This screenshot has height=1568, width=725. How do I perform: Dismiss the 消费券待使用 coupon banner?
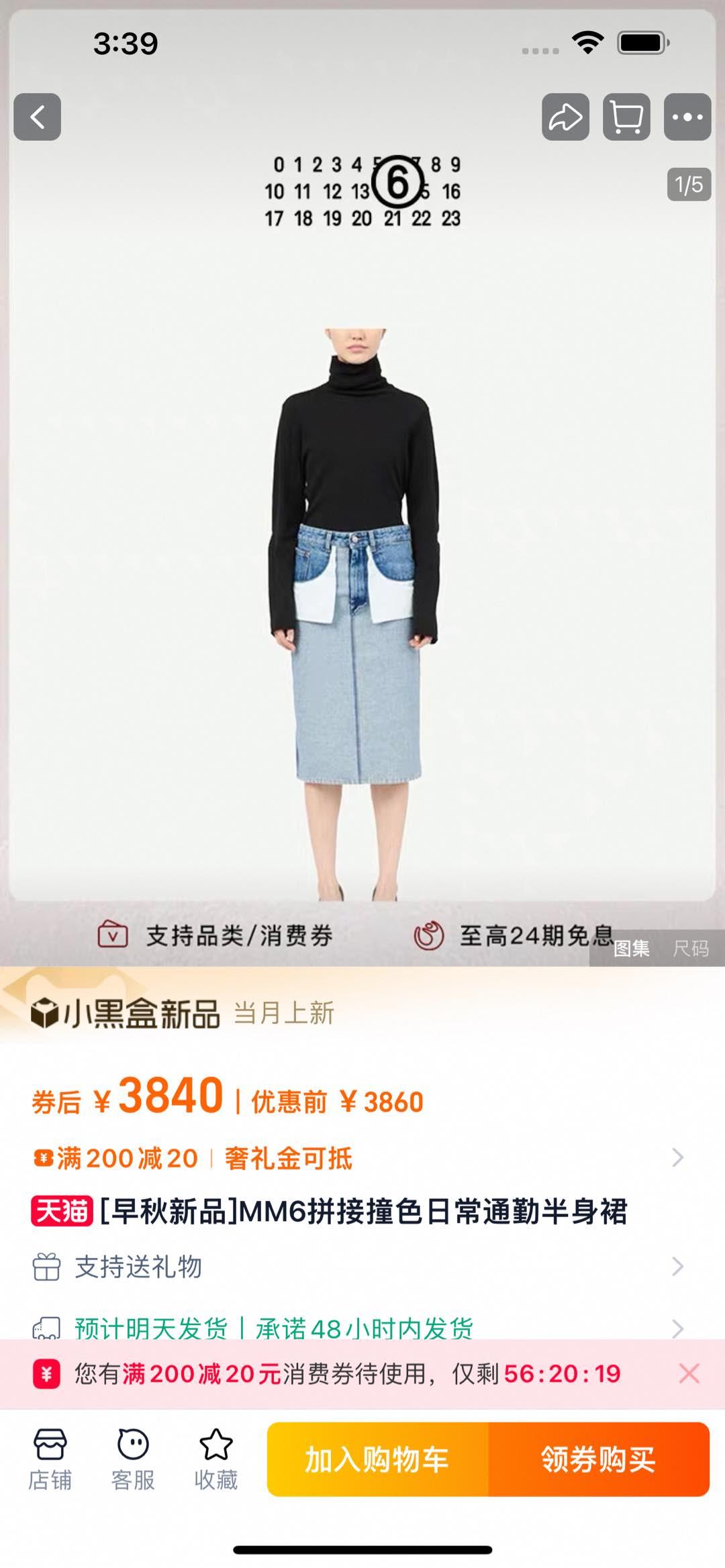click(689, 1373)
